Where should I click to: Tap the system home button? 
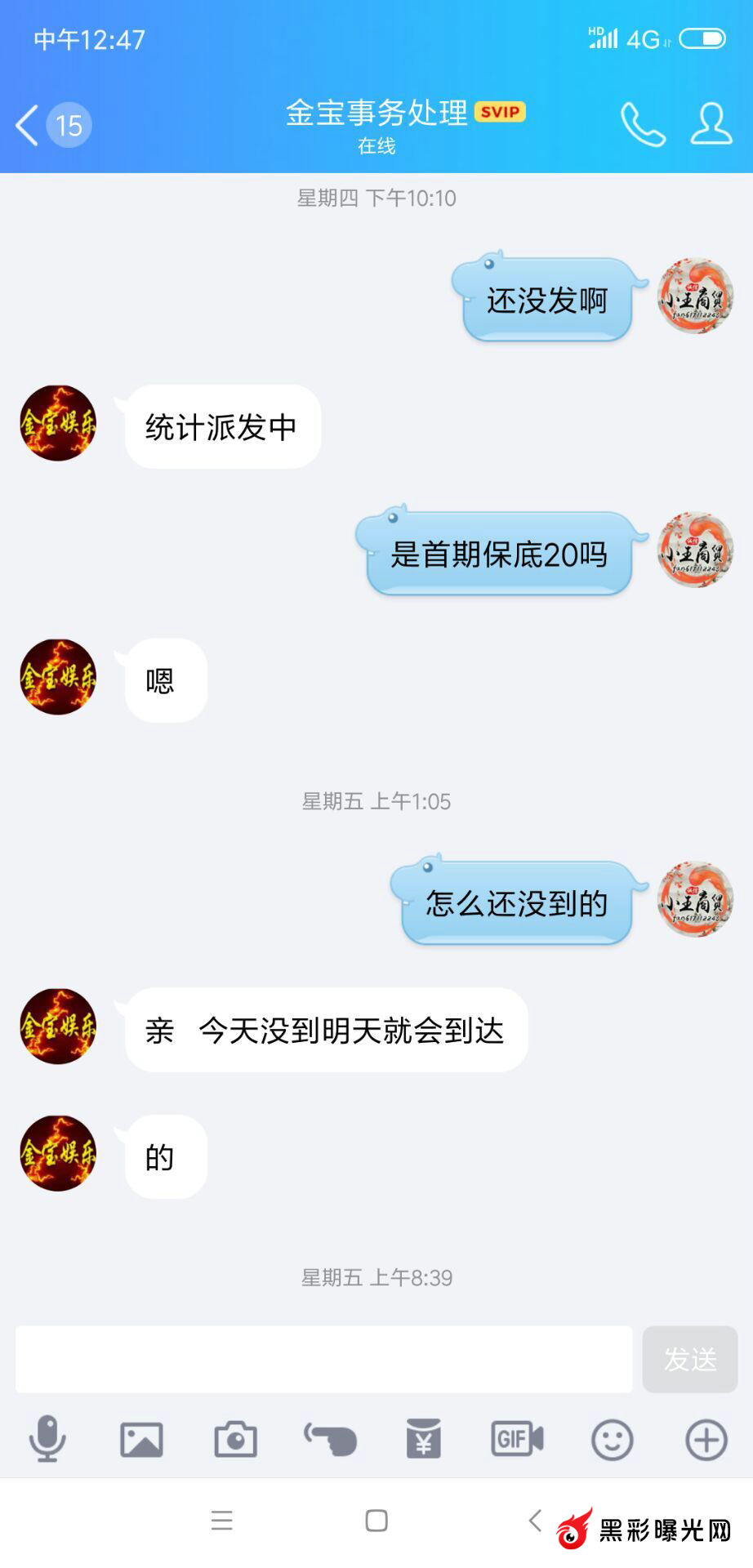pos(376,1521)
